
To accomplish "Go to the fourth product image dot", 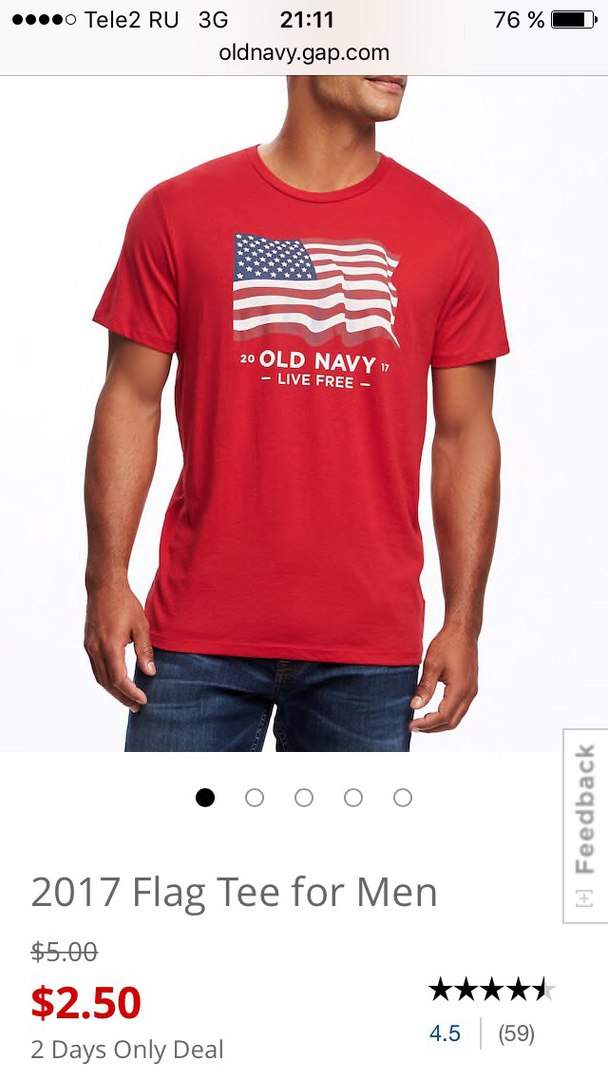I will [353, 798].
